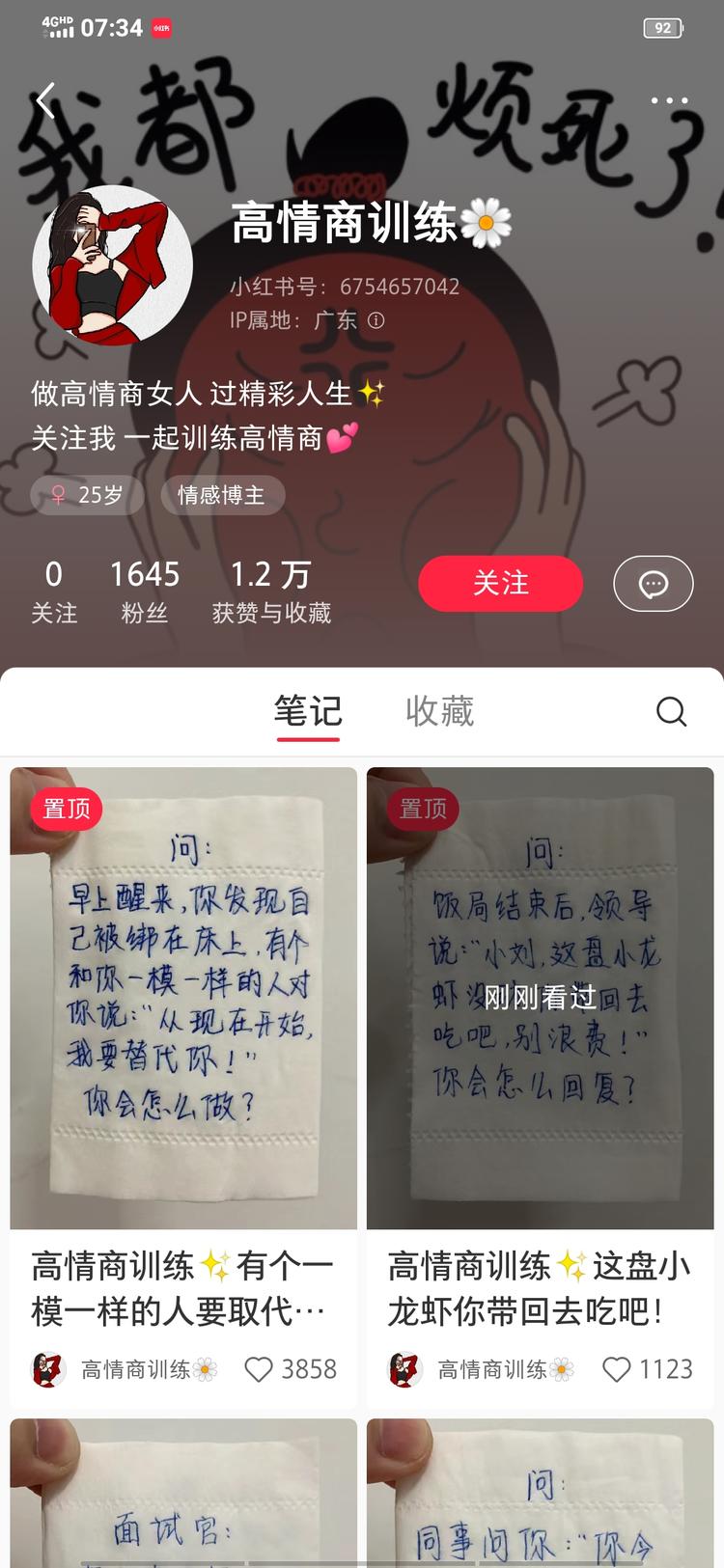Tap the 置顶 badge on the second note
724x1568 pixels.
pos(422,809)
